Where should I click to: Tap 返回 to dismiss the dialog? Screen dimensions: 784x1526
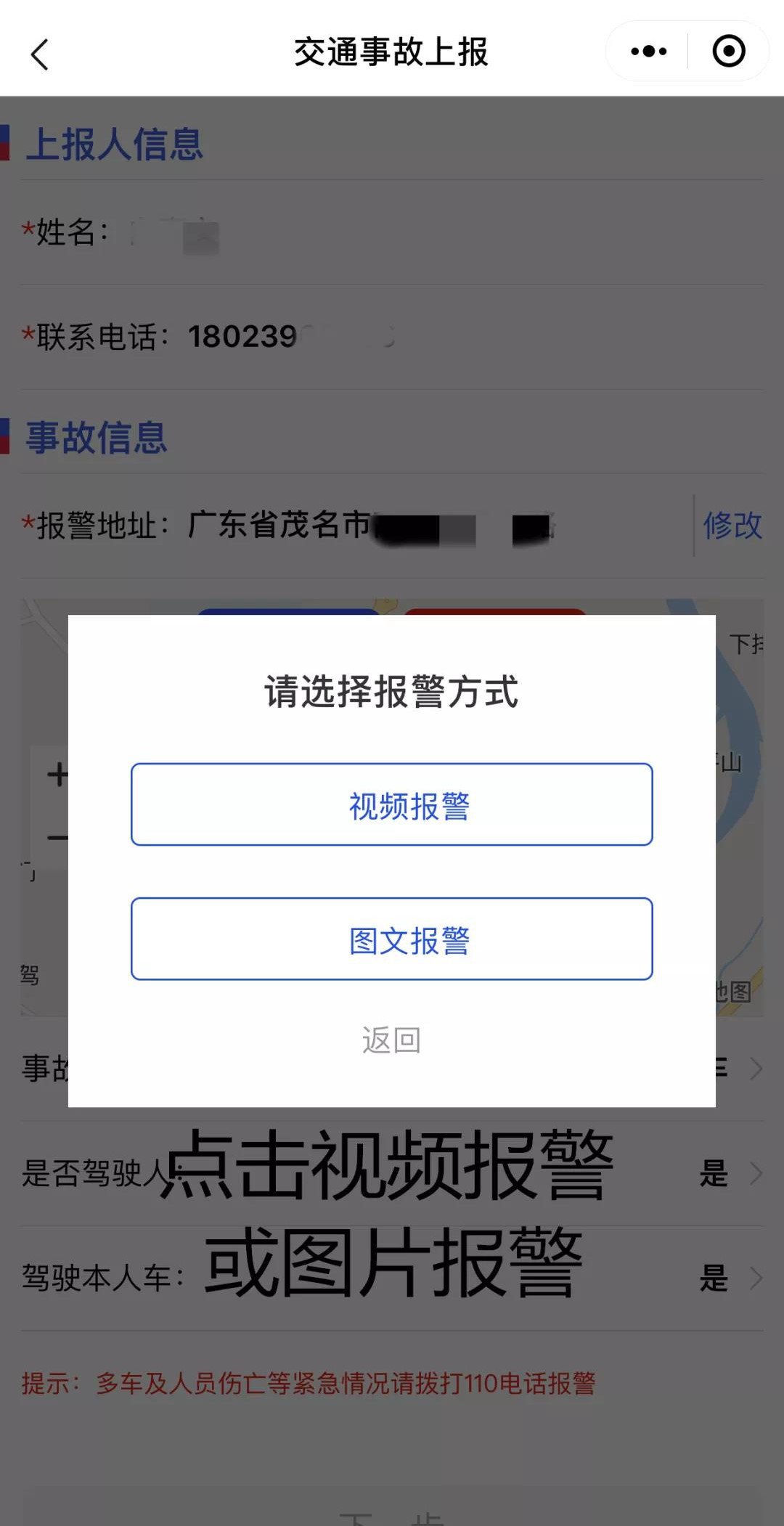pos(391,1040)
